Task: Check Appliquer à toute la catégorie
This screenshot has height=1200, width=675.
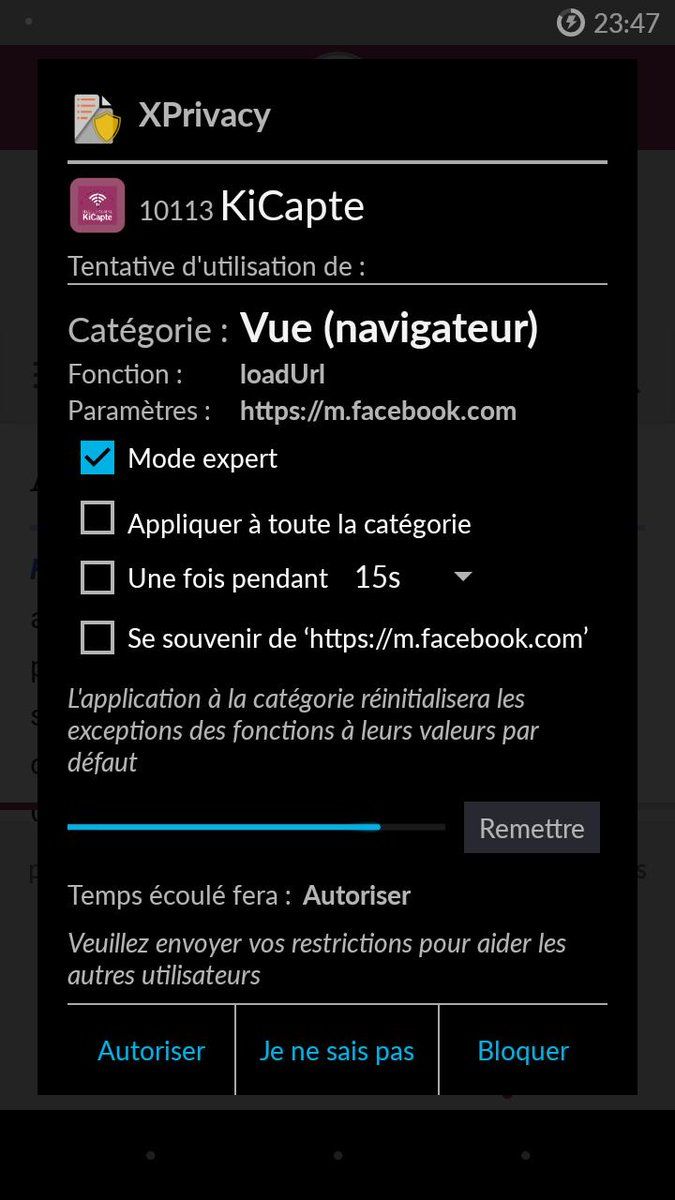Action: point(98,520)
